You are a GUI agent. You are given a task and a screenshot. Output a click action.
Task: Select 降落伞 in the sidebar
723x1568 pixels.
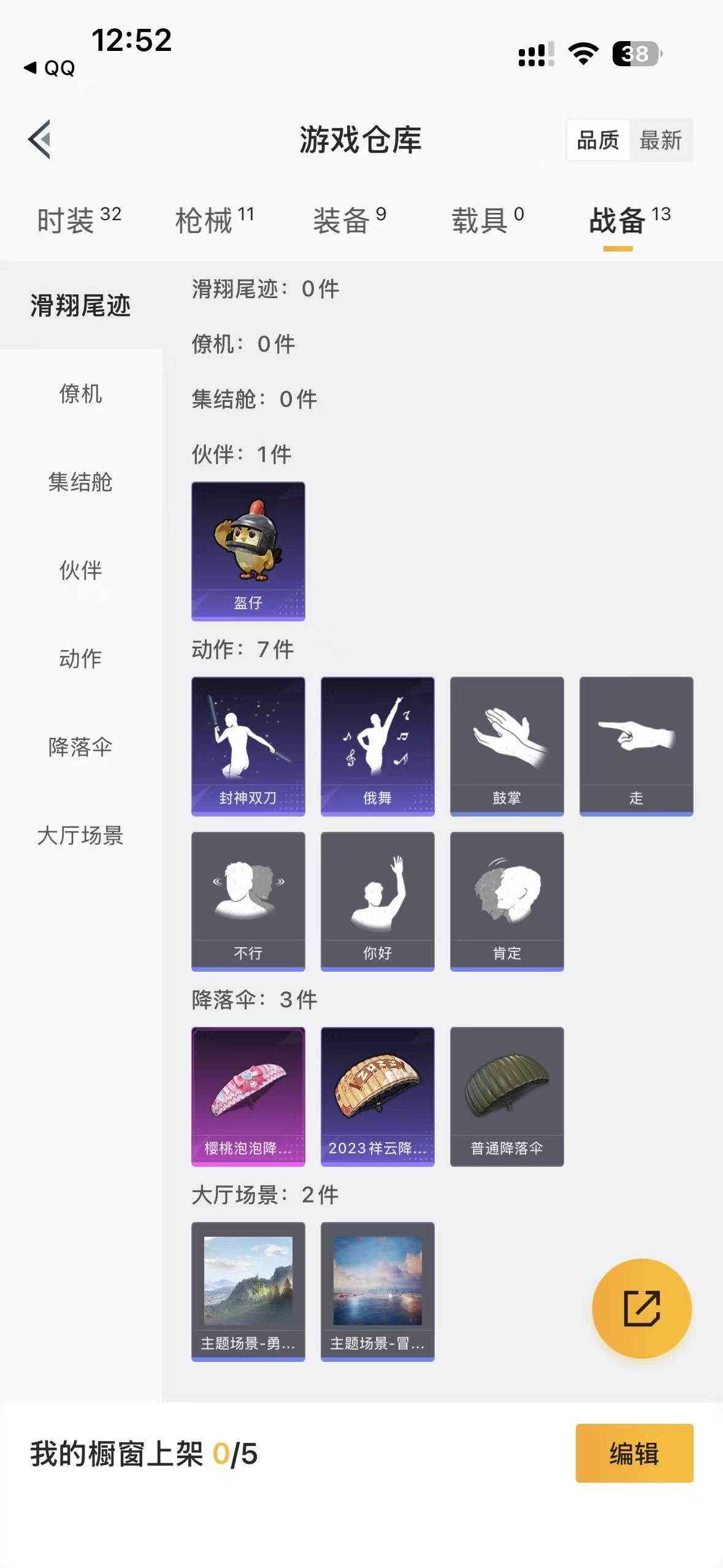click(80, 747)
